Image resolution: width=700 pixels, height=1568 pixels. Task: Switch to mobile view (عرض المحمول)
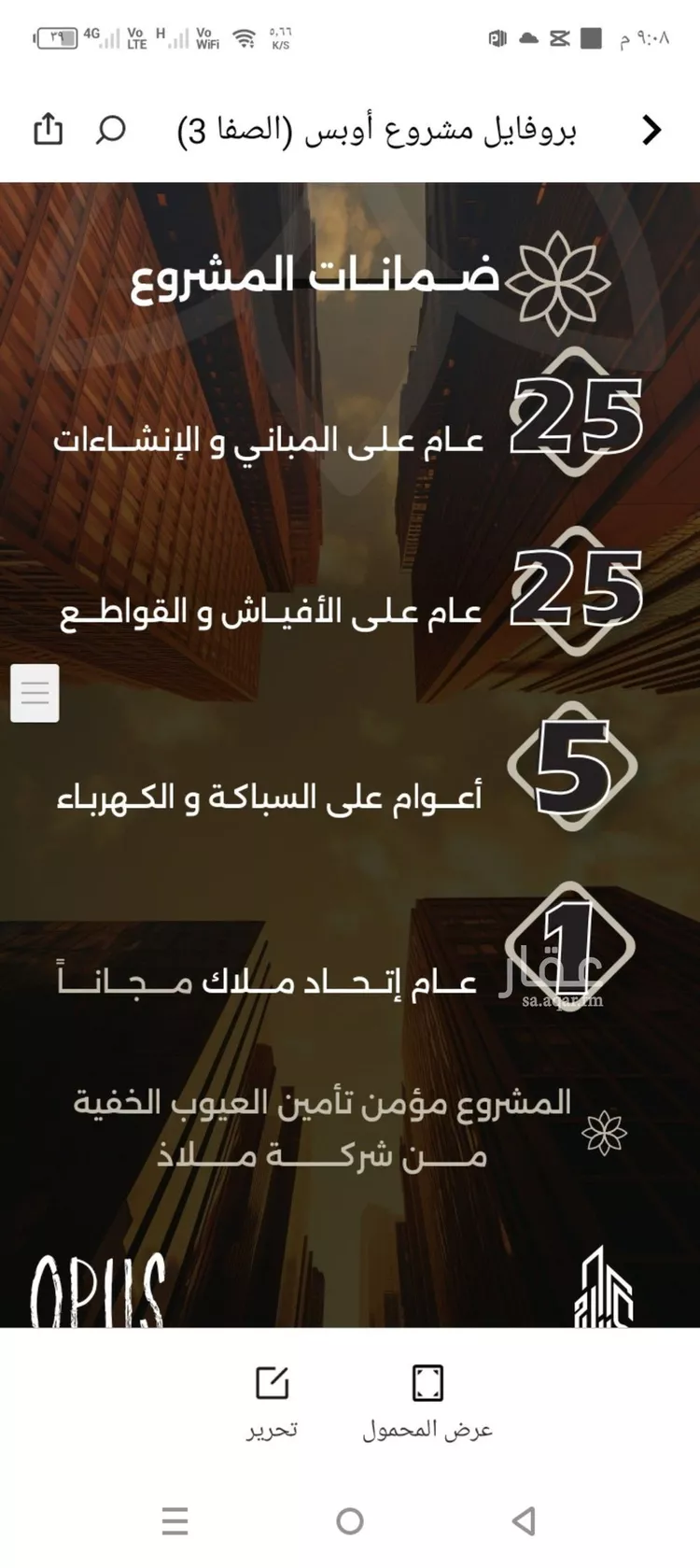pos(427,1400)
